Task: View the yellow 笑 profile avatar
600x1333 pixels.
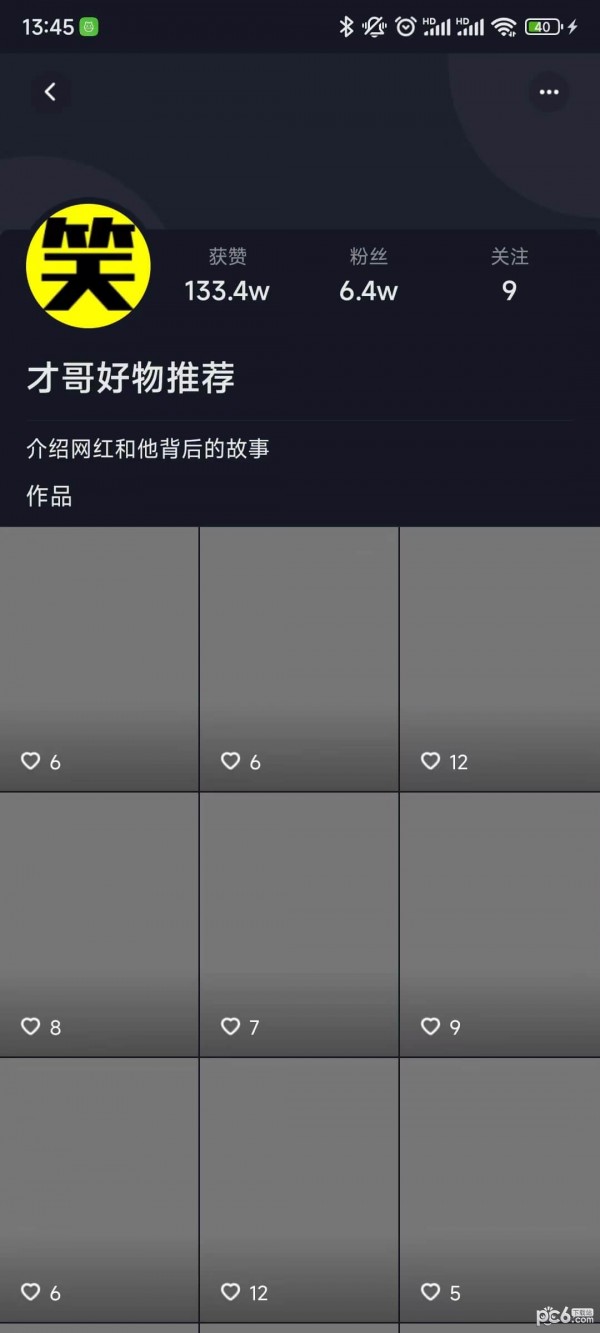Action: [88, 266]
